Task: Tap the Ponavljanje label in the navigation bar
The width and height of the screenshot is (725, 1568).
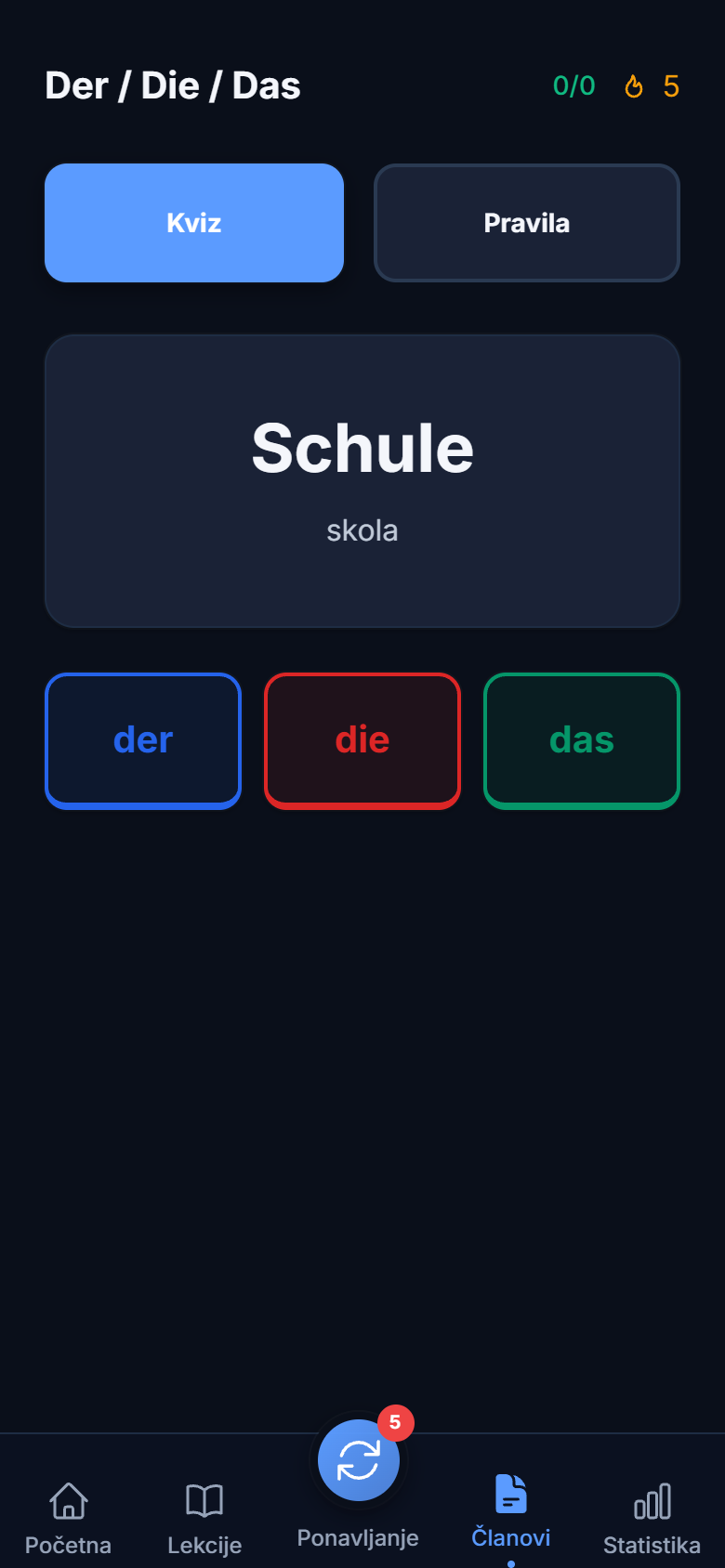Action: (x=357, y=1537)
